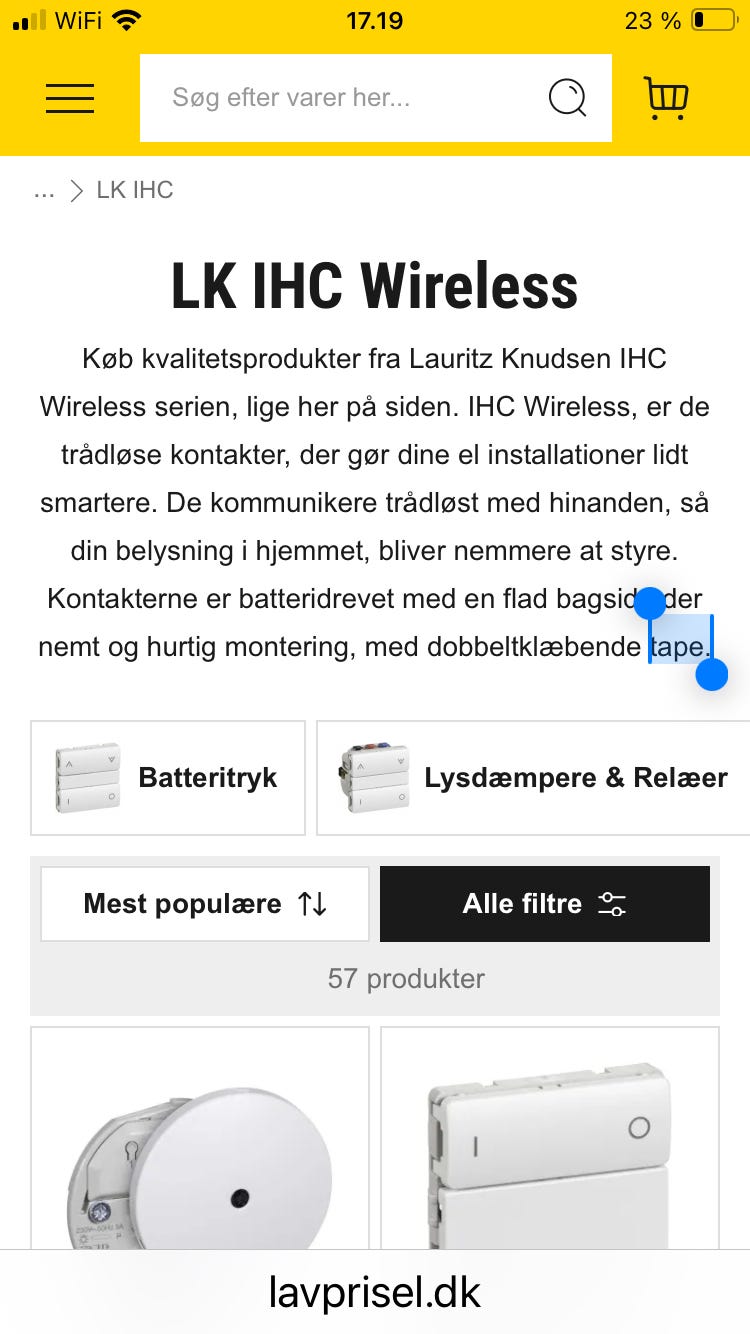Tap the Lysdæmpere & Relæer product image icon
The image size is (750, 1334).
pos(373,777)
